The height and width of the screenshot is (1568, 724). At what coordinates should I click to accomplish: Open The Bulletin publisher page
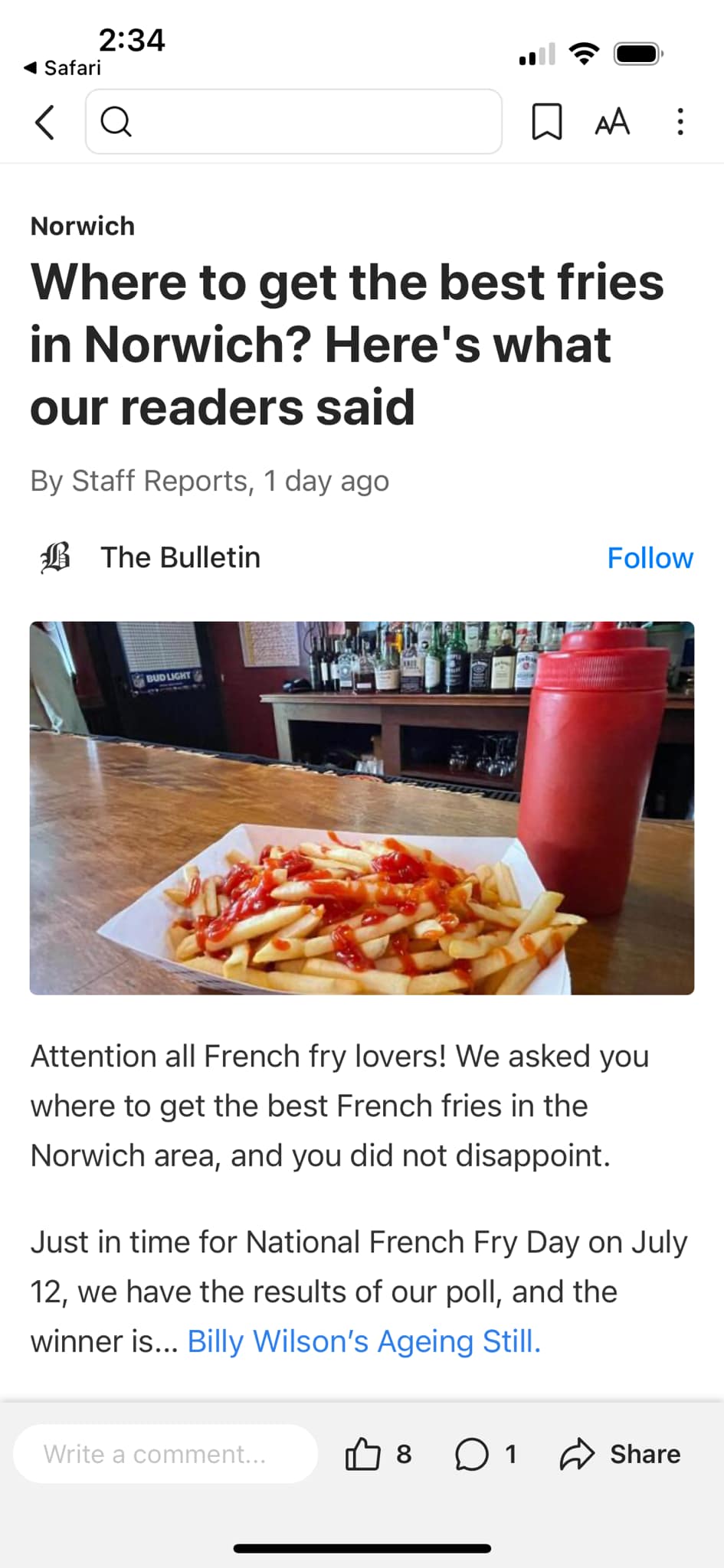click(x=180, y=557)
